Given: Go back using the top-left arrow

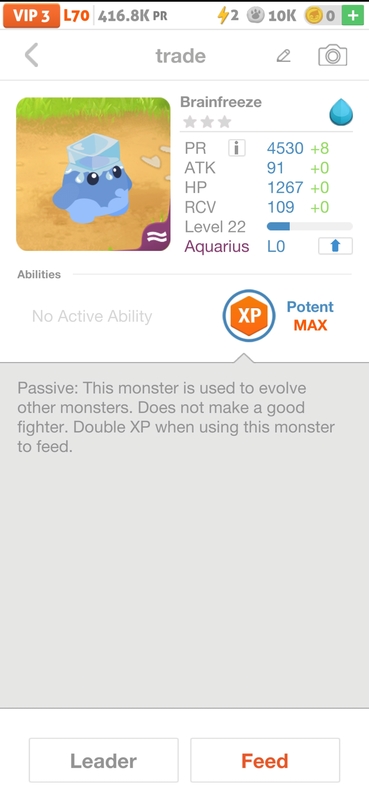Looking at the screenshot, I should [32, 55].
